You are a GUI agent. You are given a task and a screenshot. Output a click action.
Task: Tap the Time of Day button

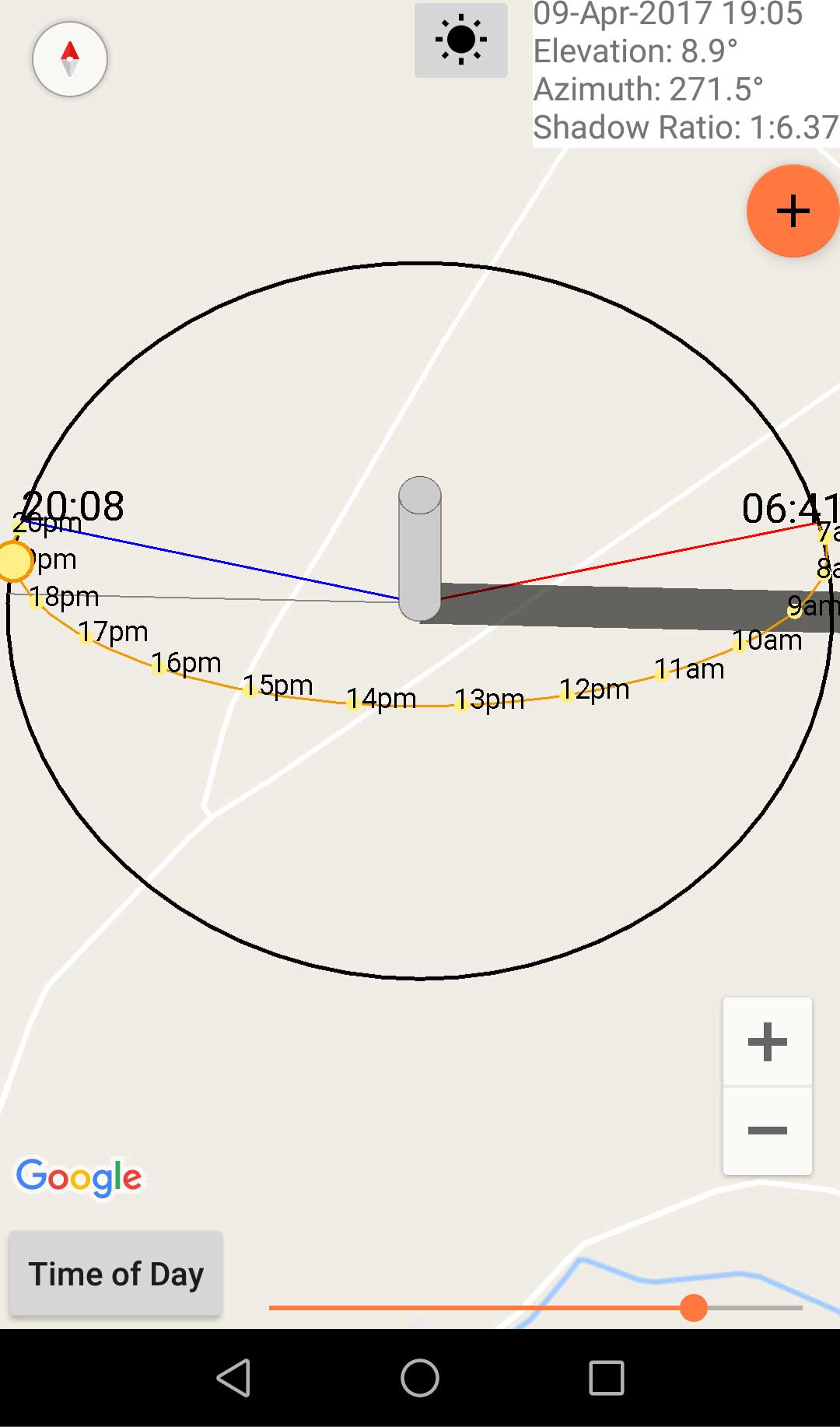(x=116, y=1274)
